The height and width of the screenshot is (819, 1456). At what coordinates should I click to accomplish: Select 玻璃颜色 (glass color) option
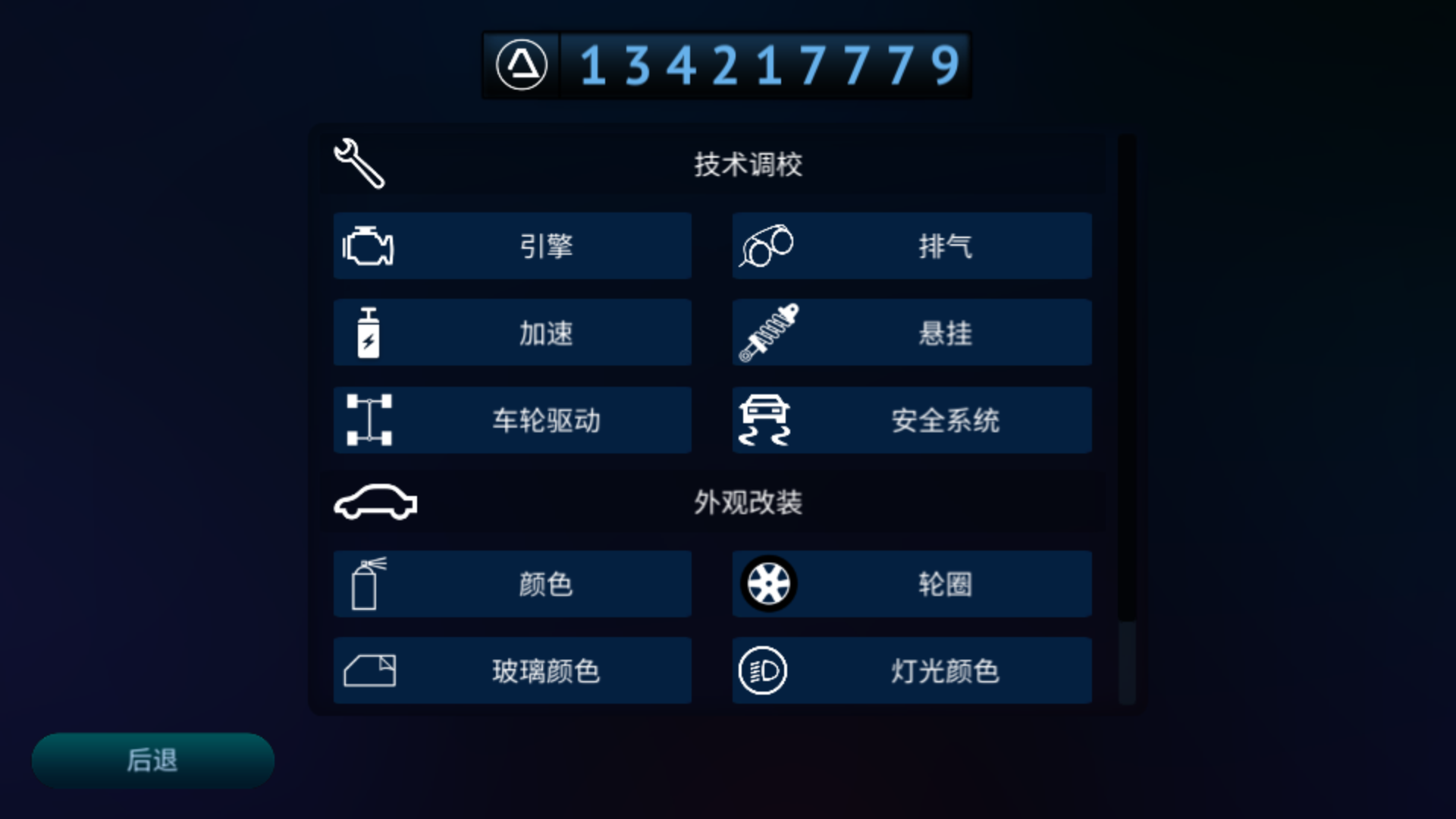point(512,670)
